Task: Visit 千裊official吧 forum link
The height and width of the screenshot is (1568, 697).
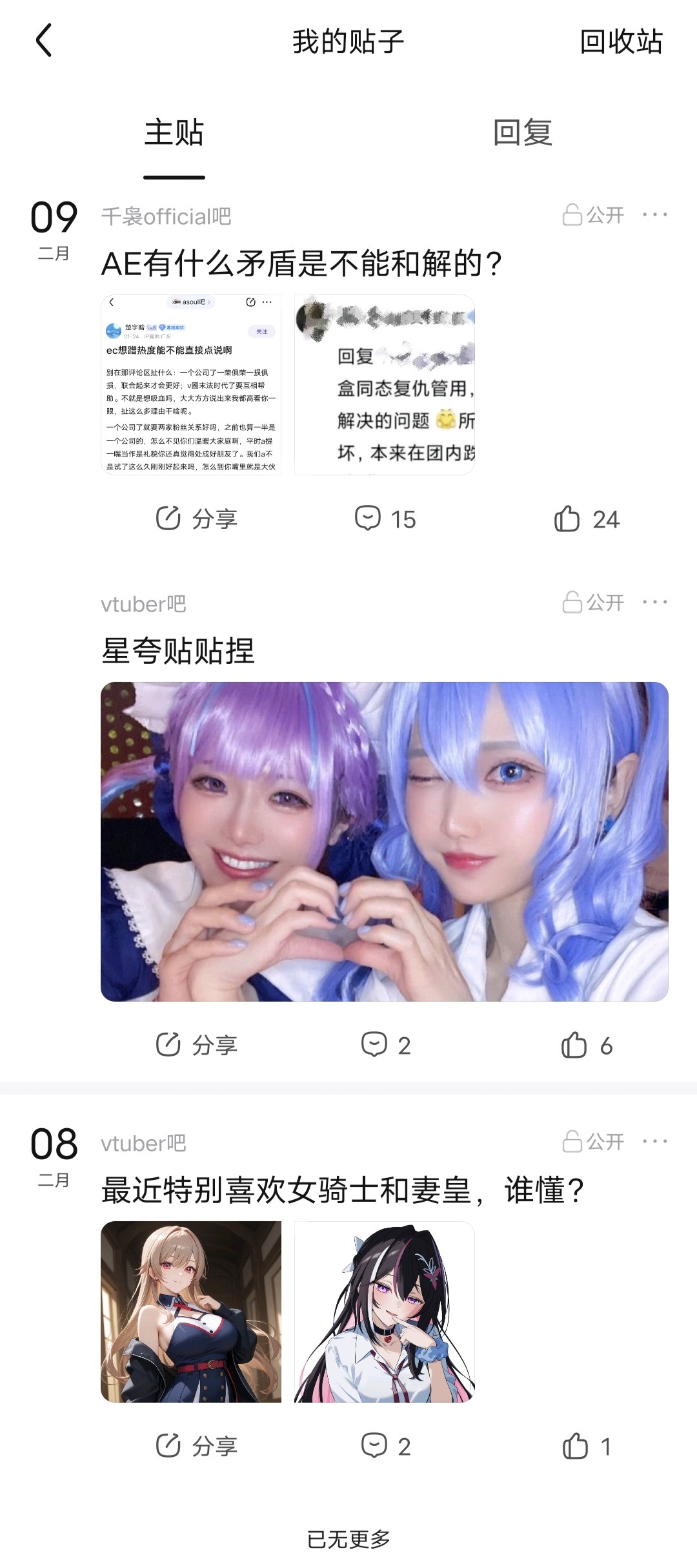Action: tap(166, 216)
